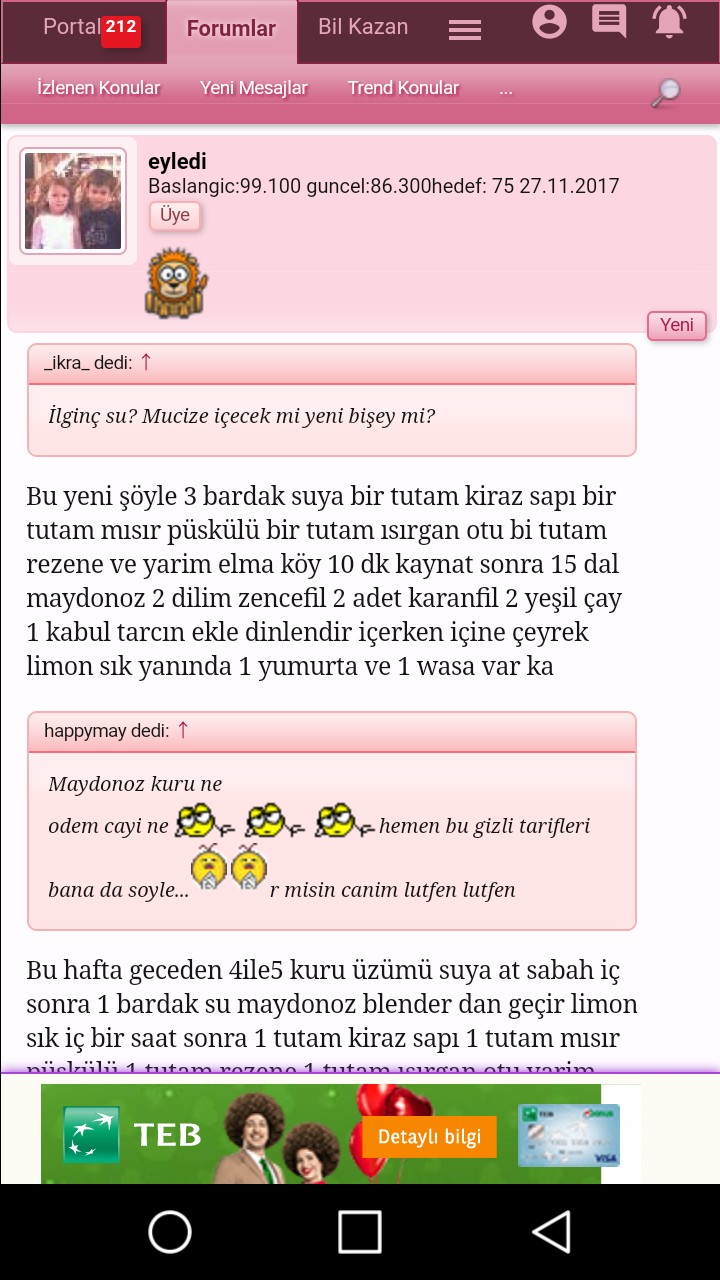Go to the home screen

[x=170, y=1232]
